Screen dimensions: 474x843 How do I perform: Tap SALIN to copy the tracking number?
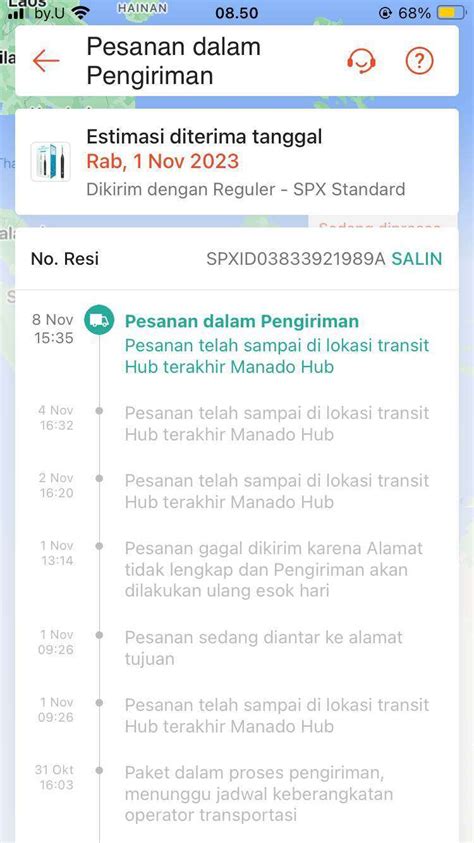tap(416, 259)
